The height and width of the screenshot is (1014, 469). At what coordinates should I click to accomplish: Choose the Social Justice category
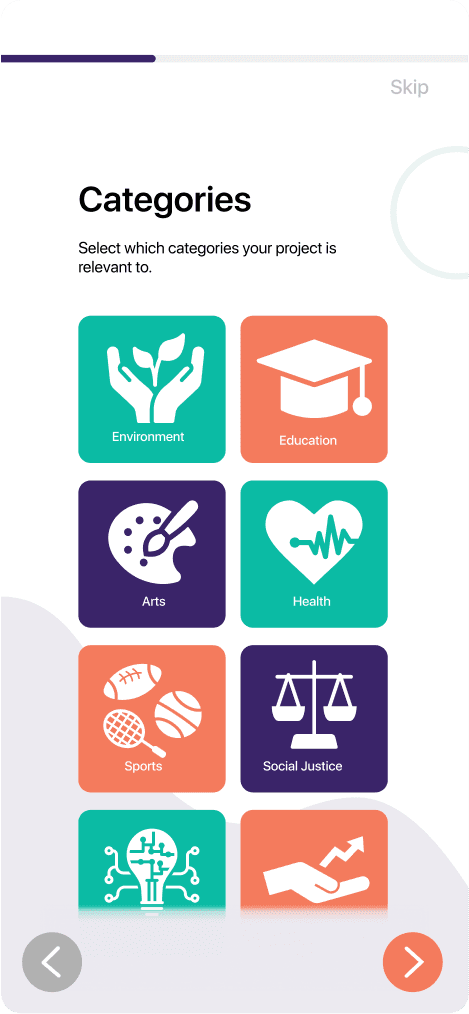(314, 718)
